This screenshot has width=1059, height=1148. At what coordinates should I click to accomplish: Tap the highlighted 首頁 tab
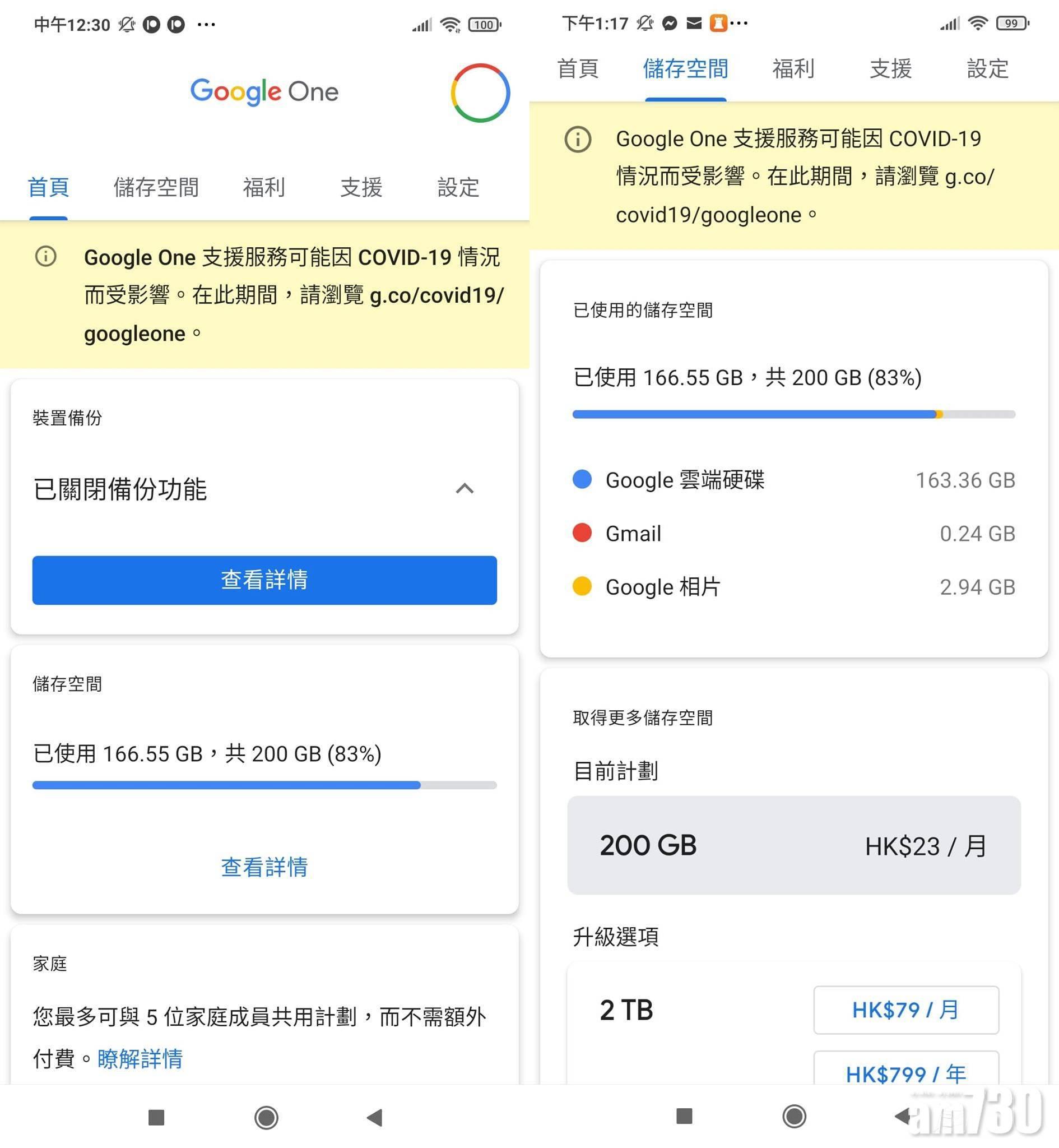click(49, 187)
